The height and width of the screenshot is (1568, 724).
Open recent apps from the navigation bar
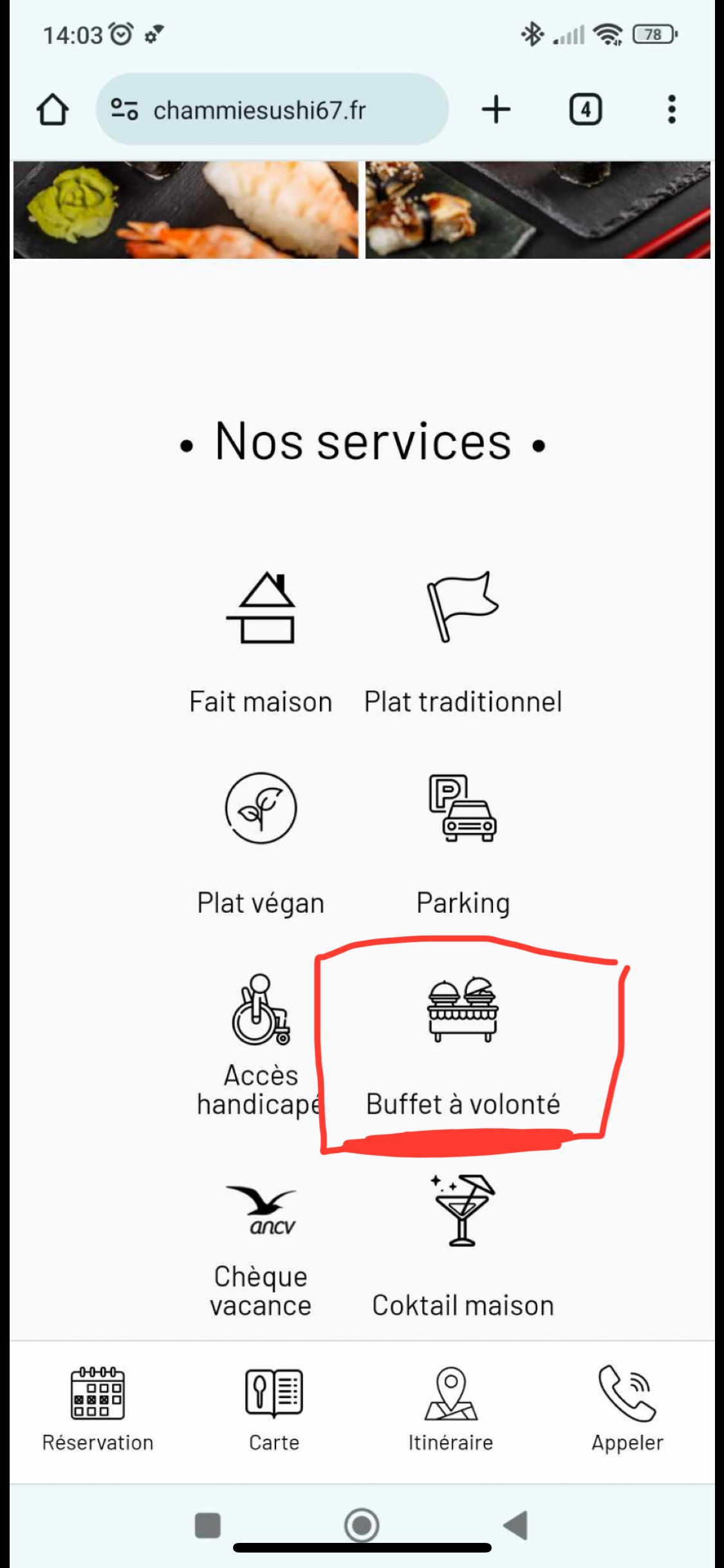[x=207, y=1525]
